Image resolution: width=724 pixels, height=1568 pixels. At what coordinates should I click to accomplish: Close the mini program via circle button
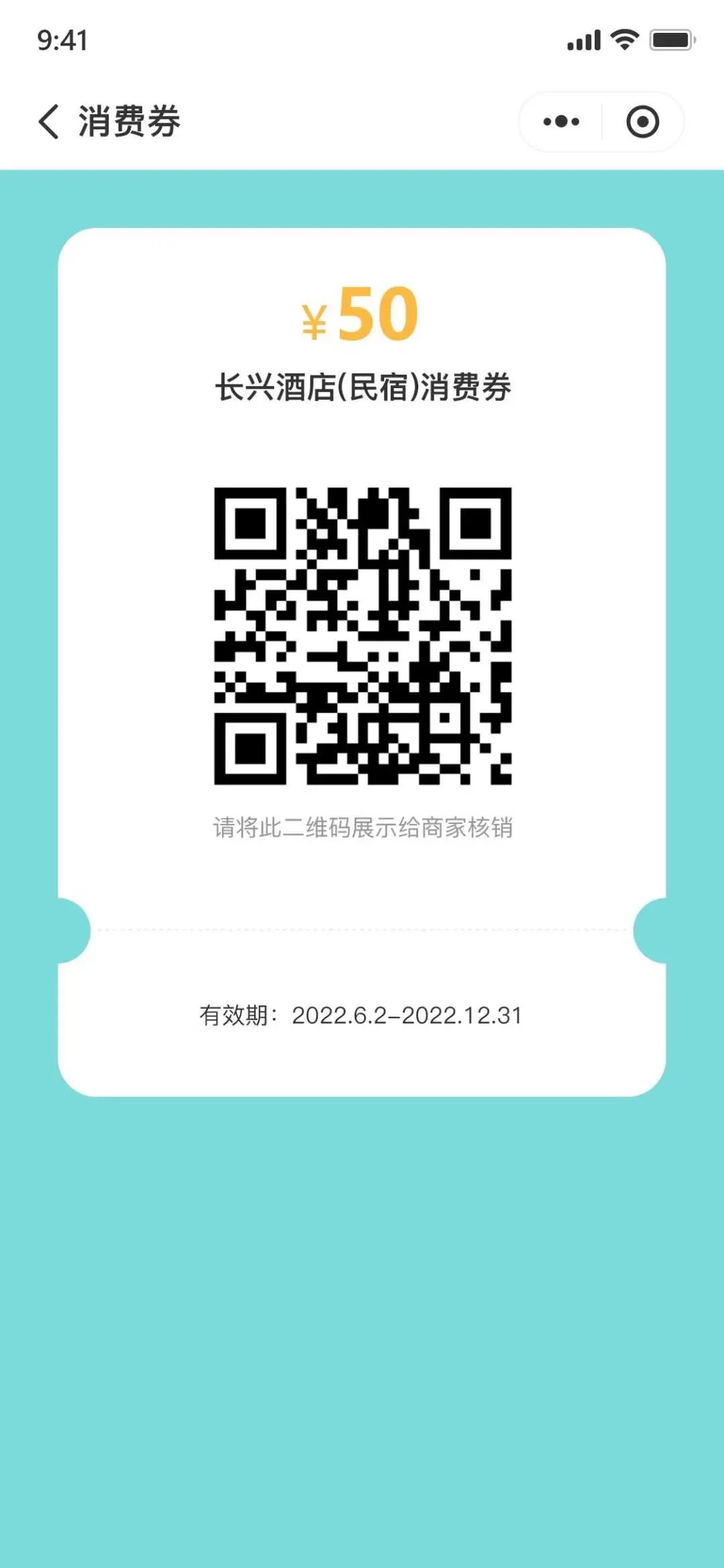(642, 121)
